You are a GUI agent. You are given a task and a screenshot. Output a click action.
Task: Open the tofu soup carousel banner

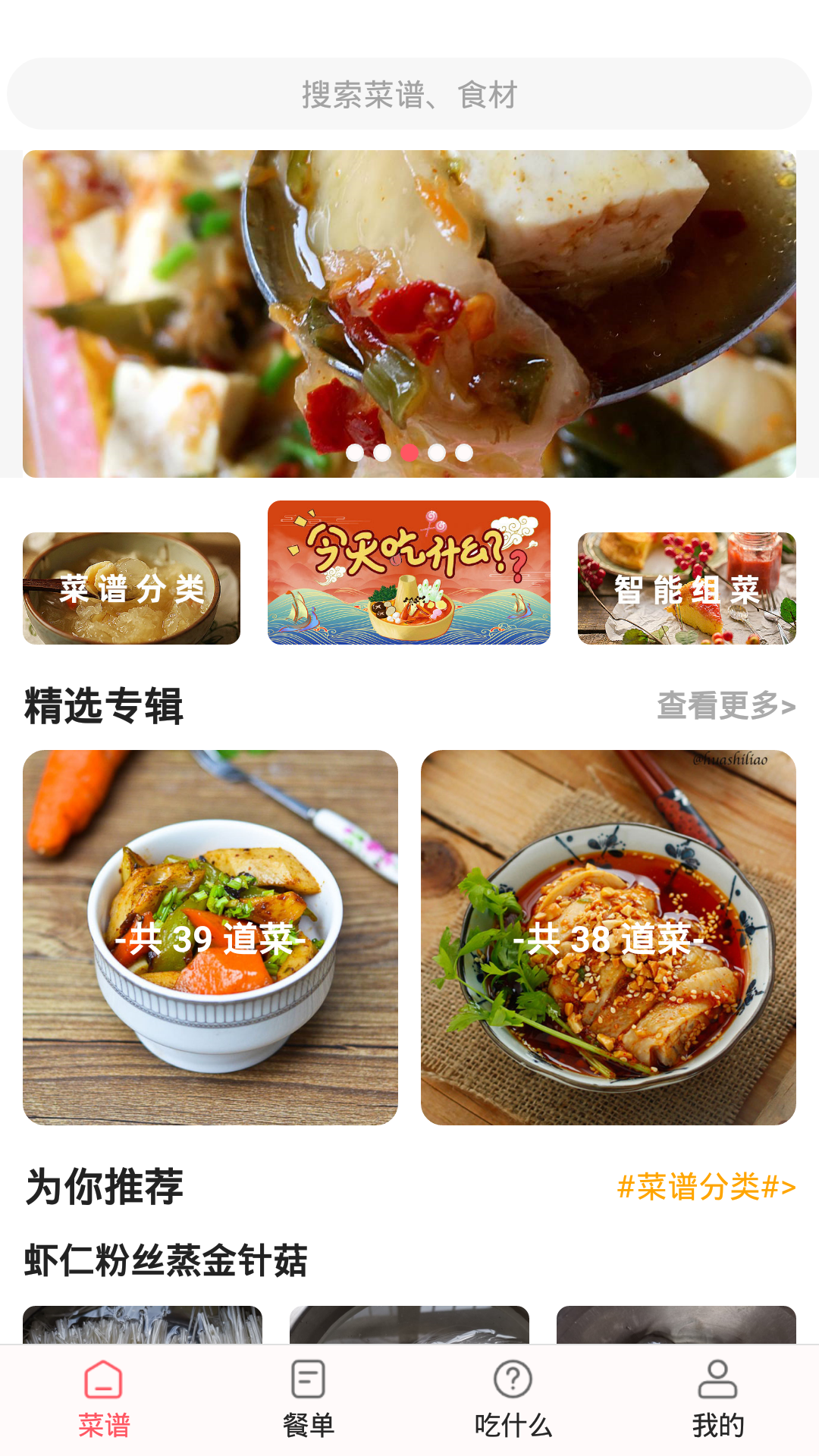pyautogui.click(x=409, y=303)
